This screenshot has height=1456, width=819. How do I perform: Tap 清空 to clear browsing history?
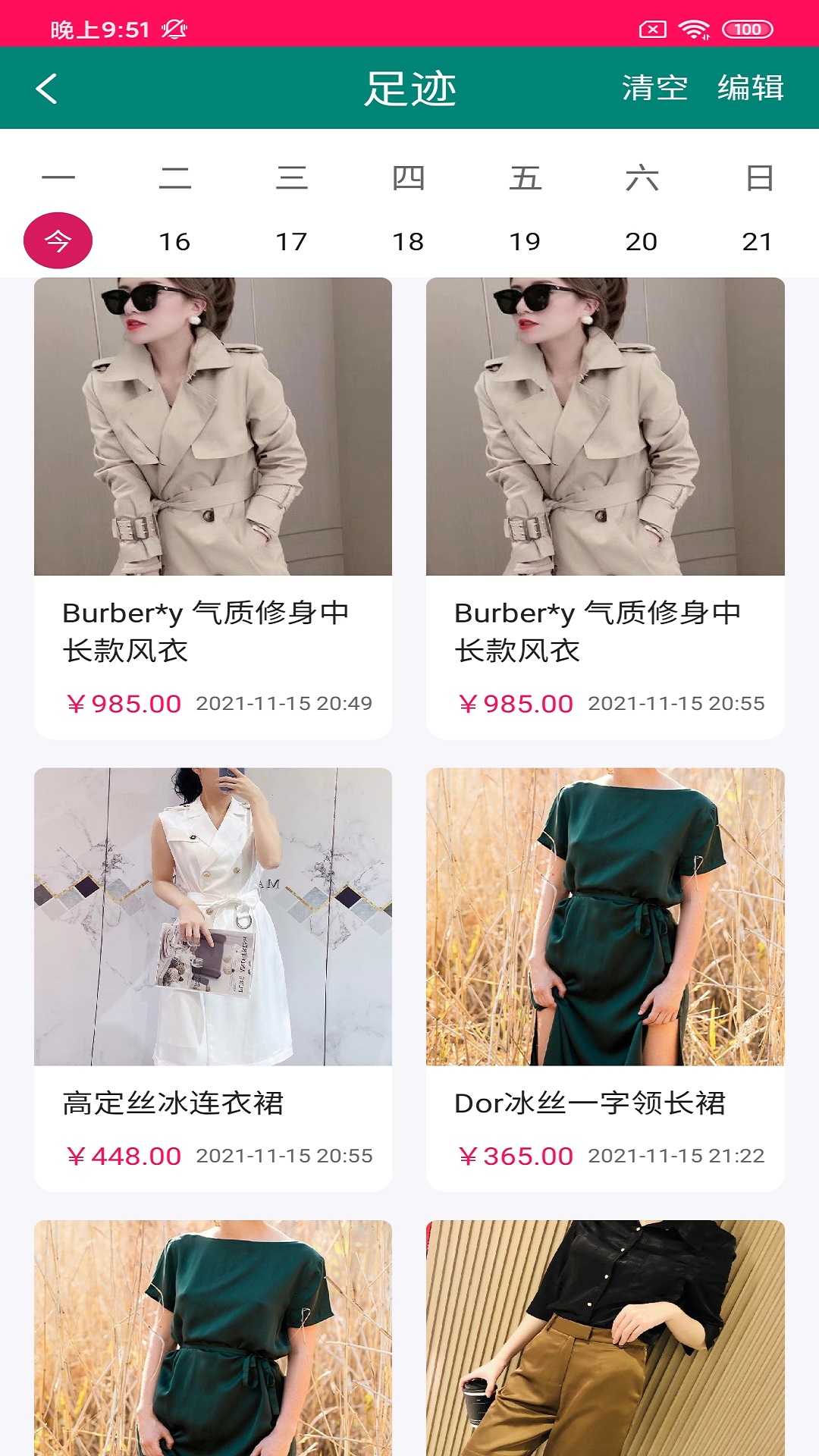[652, 88]
